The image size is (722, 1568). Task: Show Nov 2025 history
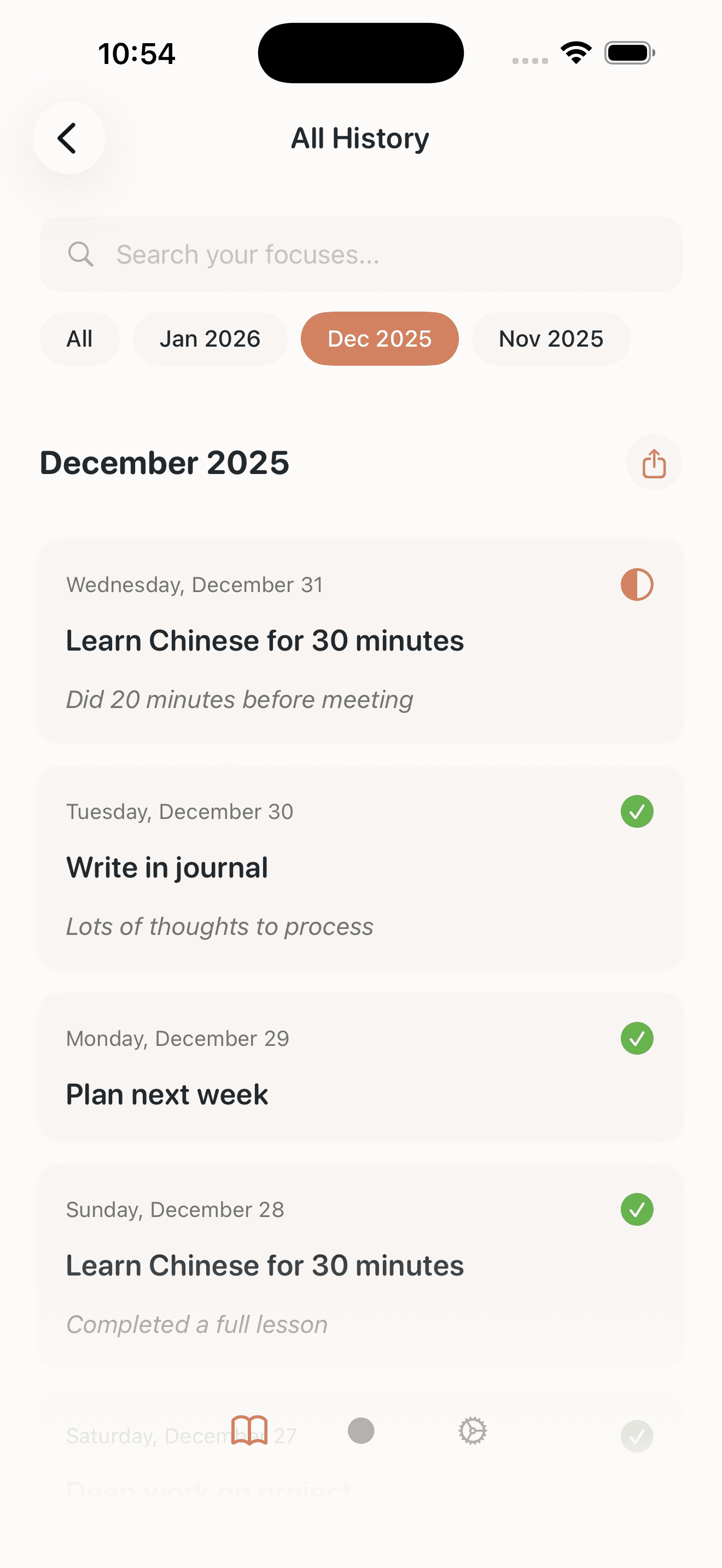click(x=550, y=338)
